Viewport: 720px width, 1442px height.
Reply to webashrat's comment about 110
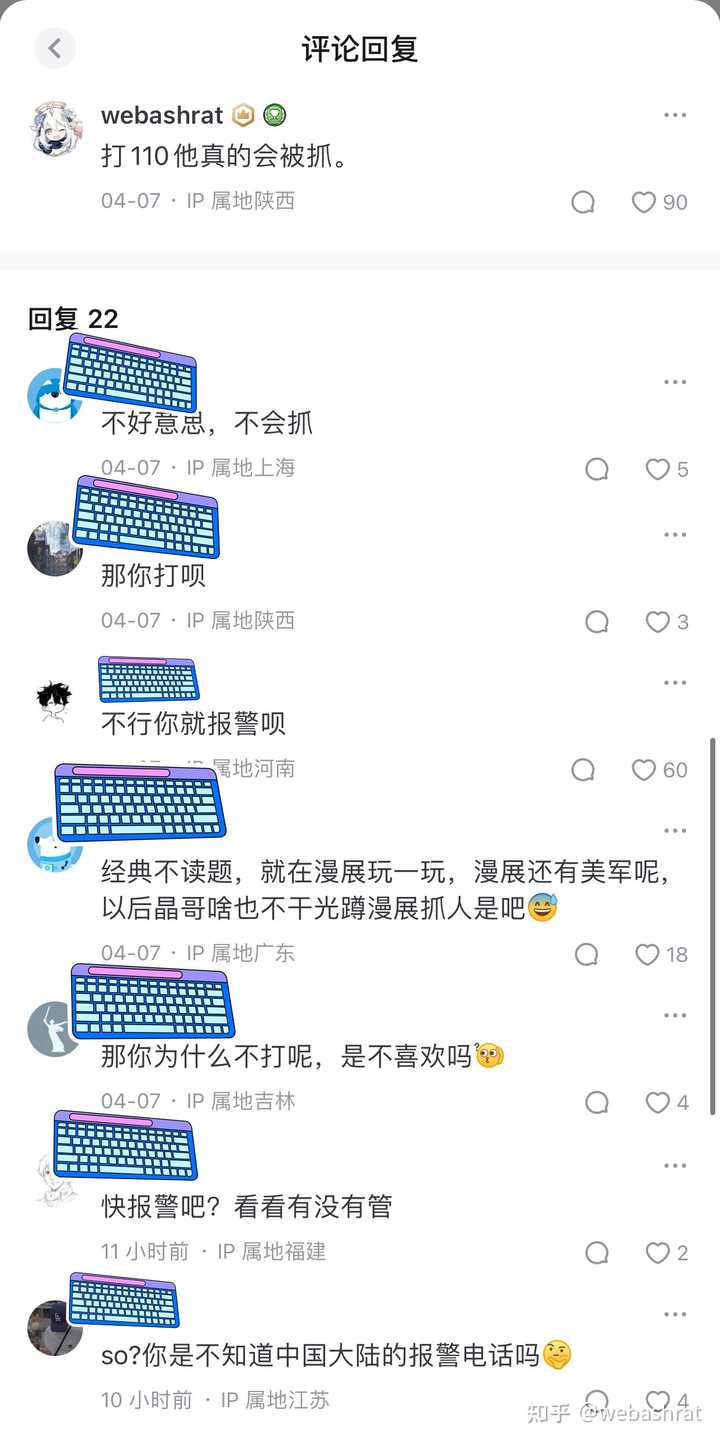click(583, 202)
